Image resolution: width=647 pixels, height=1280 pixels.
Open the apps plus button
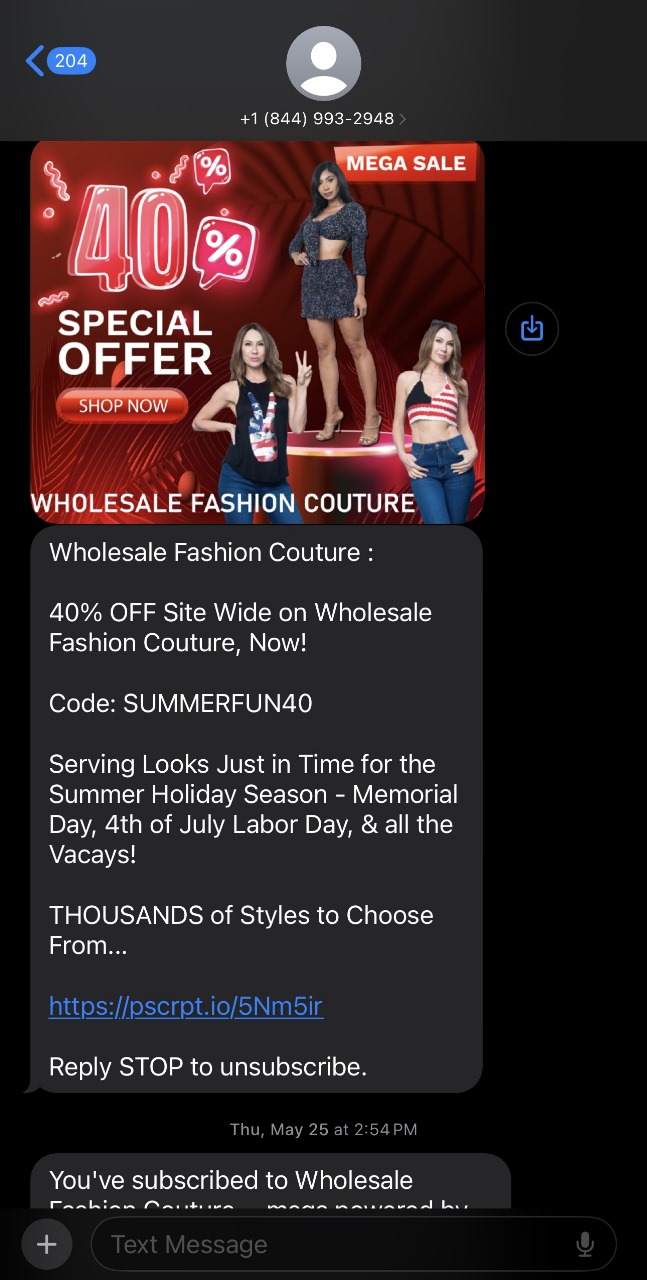click(x=47, y=1244)
